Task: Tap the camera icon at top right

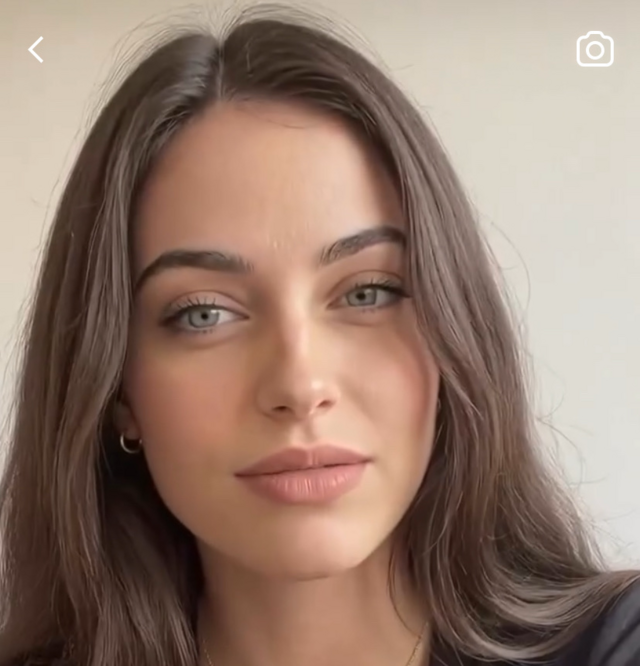Action: (x=595, y=49)
